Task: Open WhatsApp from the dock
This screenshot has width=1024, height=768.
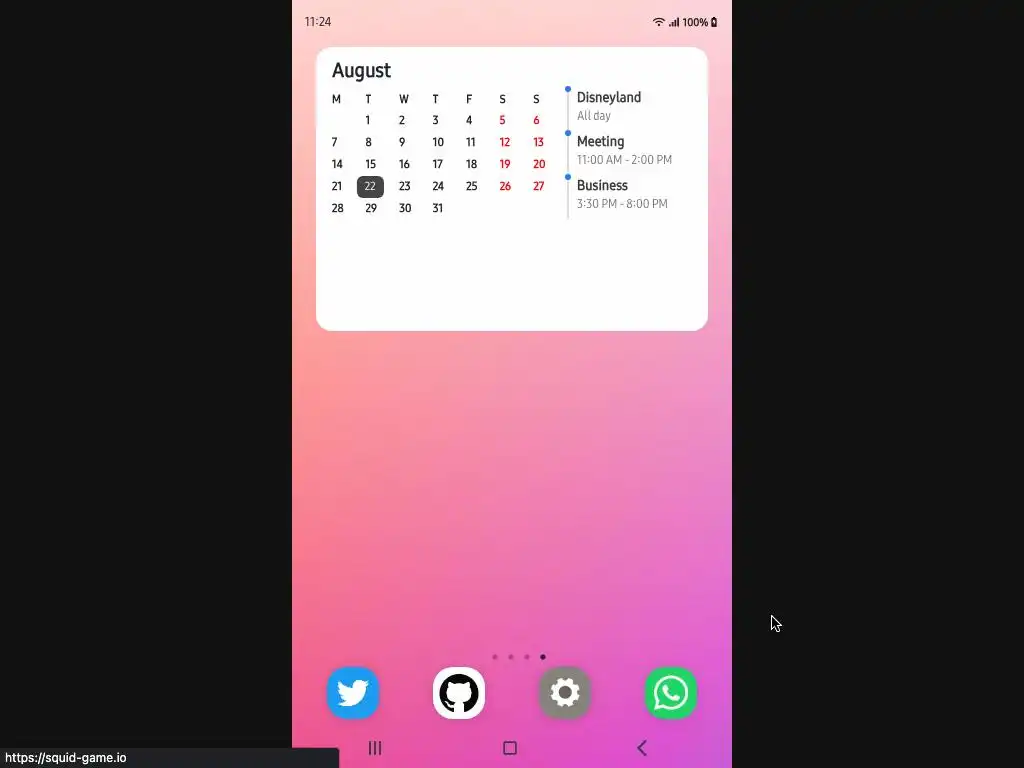Action: [671, 693]
